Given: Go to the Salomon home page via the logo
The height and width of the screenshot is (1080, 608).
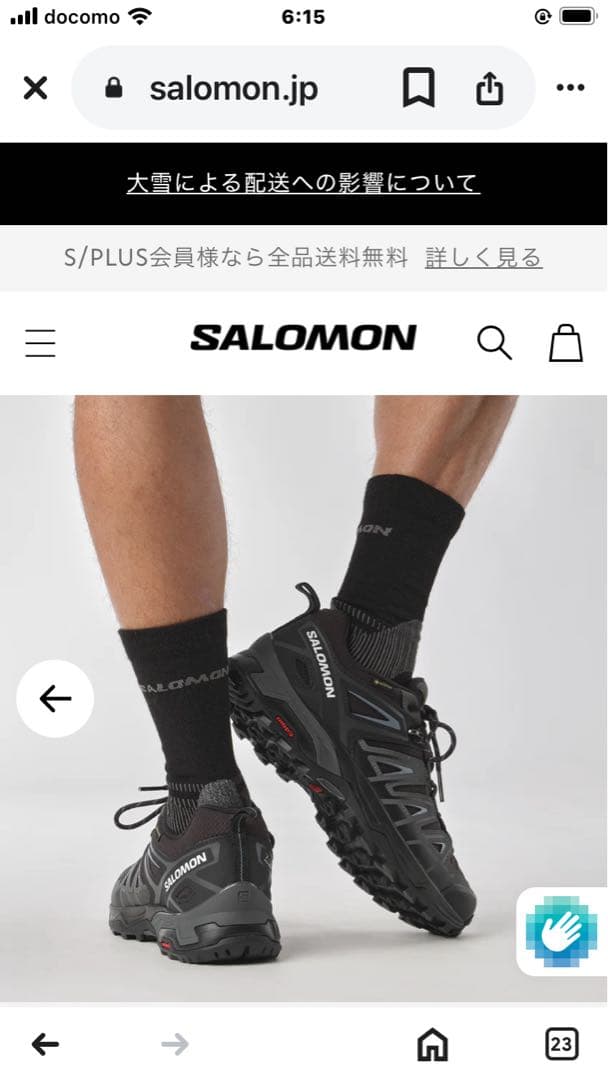Looking at the screenshot, I should tap(303, 338).
